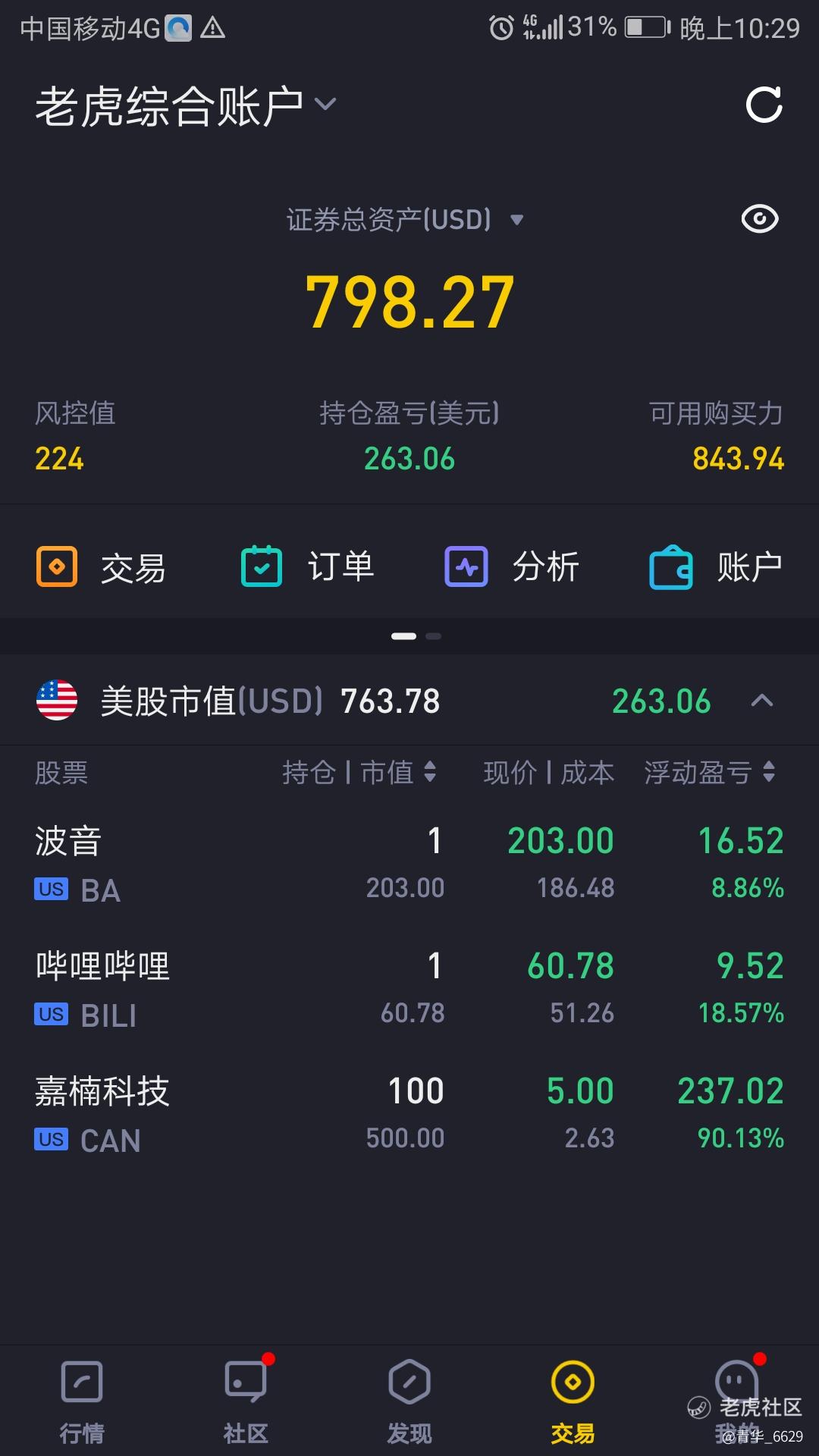Switch to the 社区 tab
The image size is (819, 1456).
click(x=246, y=1401)
